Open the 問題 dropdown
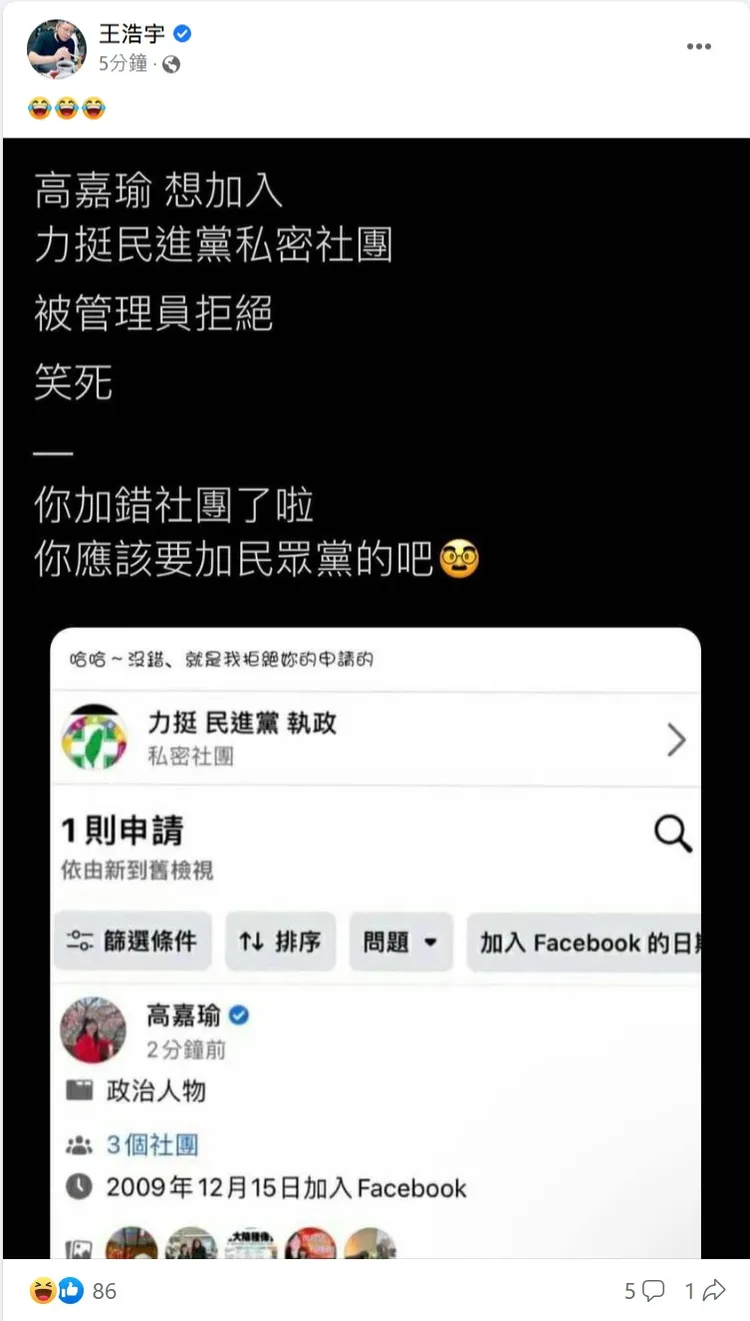Screen dimensions: 750x1321 point(400,941)
